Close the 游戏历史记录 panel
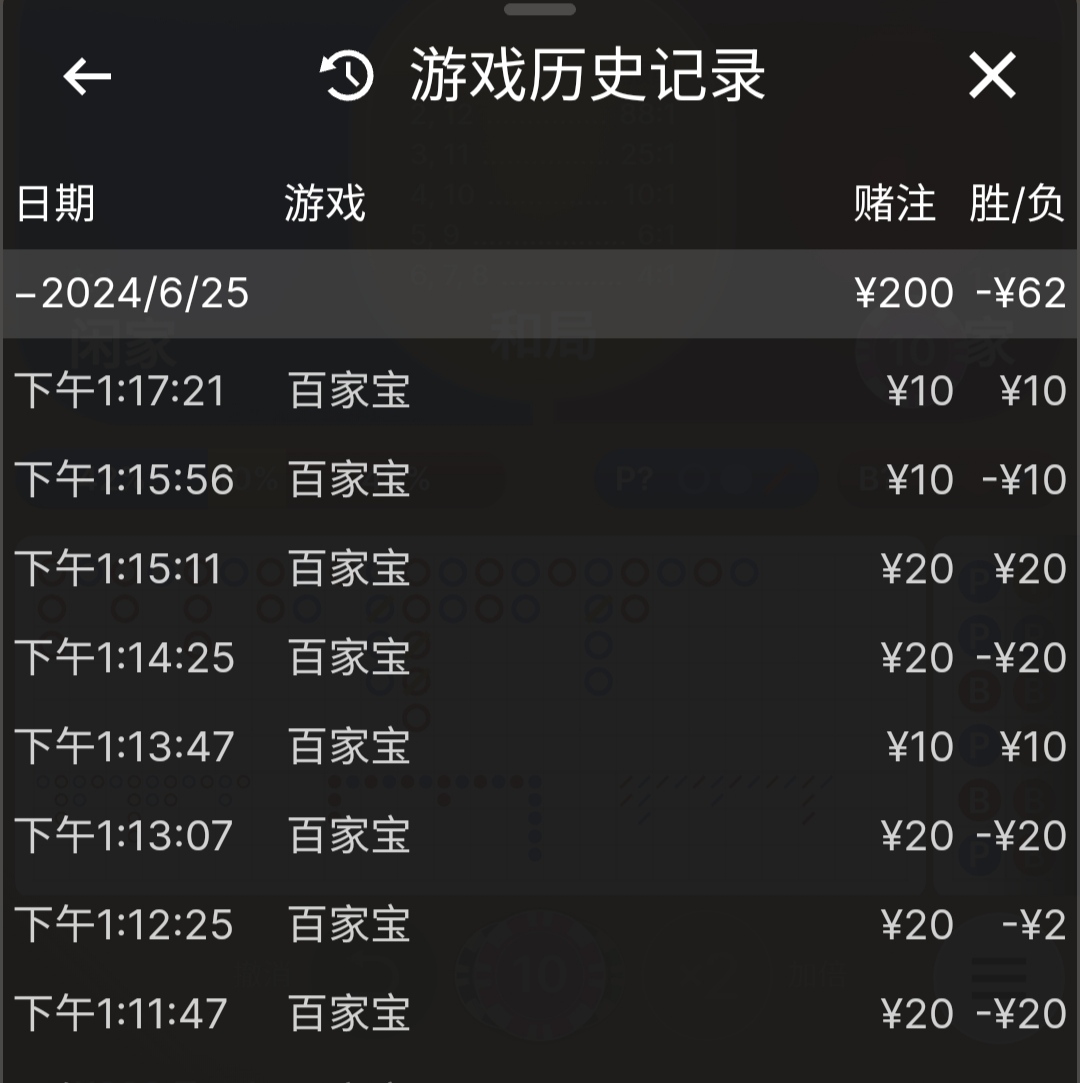Viewport: 1080px width, 1083px height. point(992,77)
